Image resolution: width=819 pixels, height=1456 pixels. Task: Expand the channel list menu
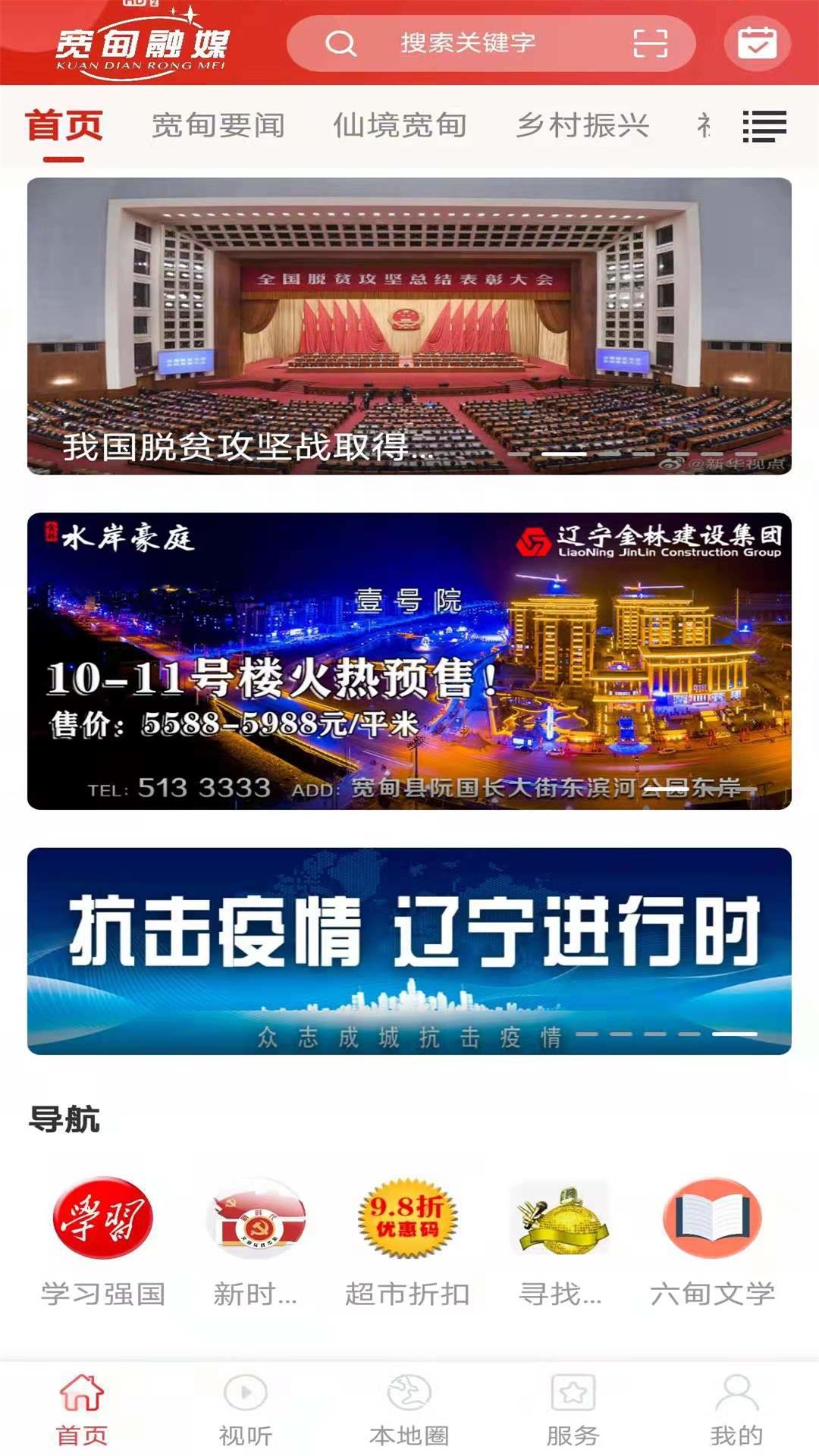[764, 126]
